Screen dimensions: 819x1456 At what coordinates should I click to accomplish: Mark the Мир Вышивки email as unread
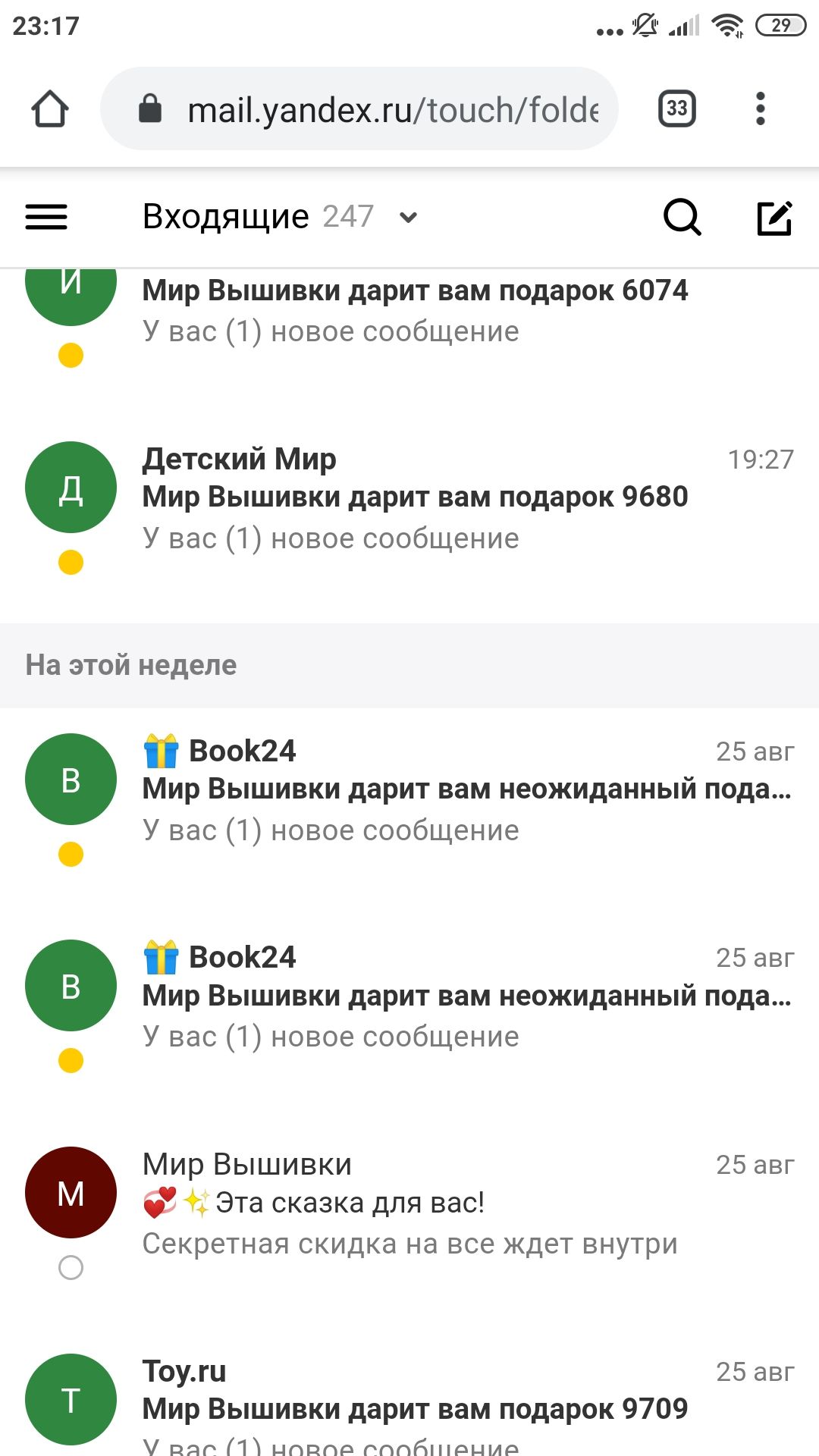[71, 1267]
